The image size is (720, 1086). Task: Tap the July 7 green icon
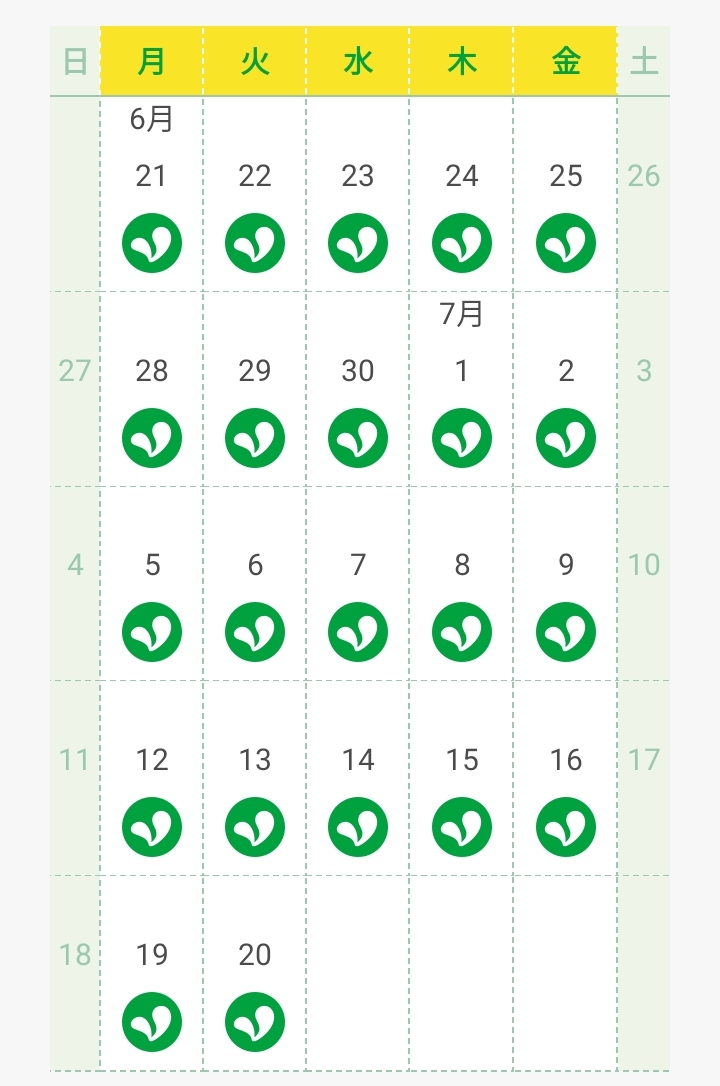(358, 632)
